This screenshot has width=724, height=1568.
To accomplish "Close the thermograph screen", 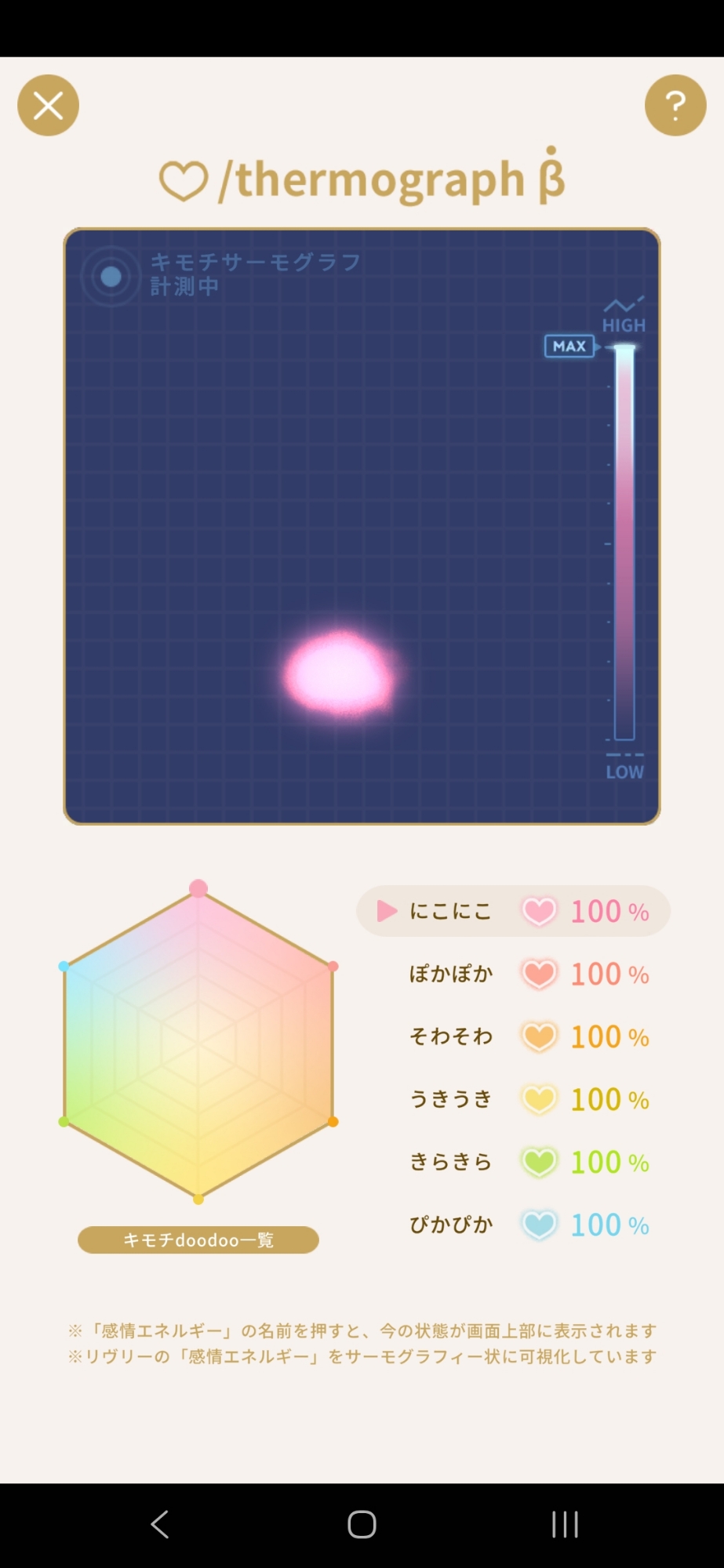I will [48, 105].
